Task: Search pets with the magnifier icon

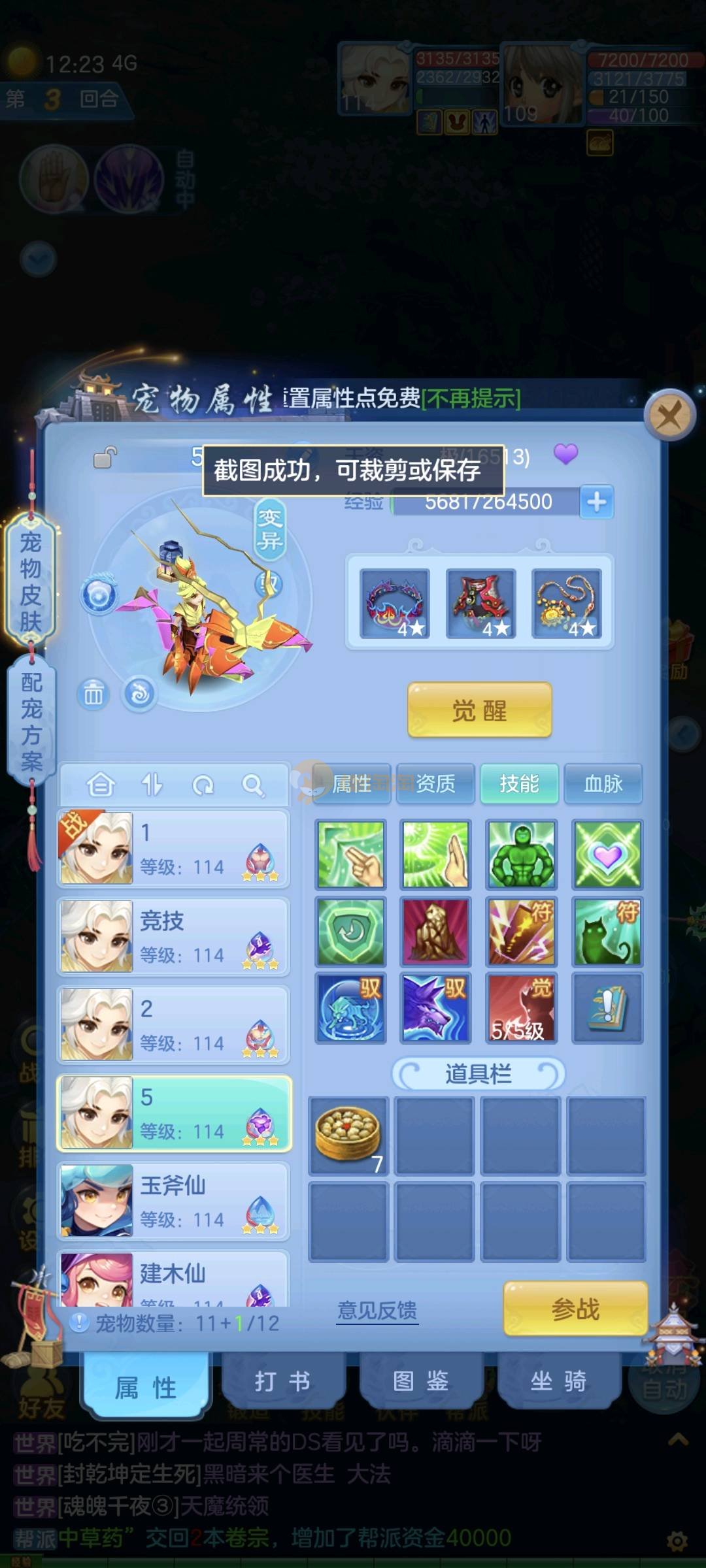Action: click(x=252, y=784)
